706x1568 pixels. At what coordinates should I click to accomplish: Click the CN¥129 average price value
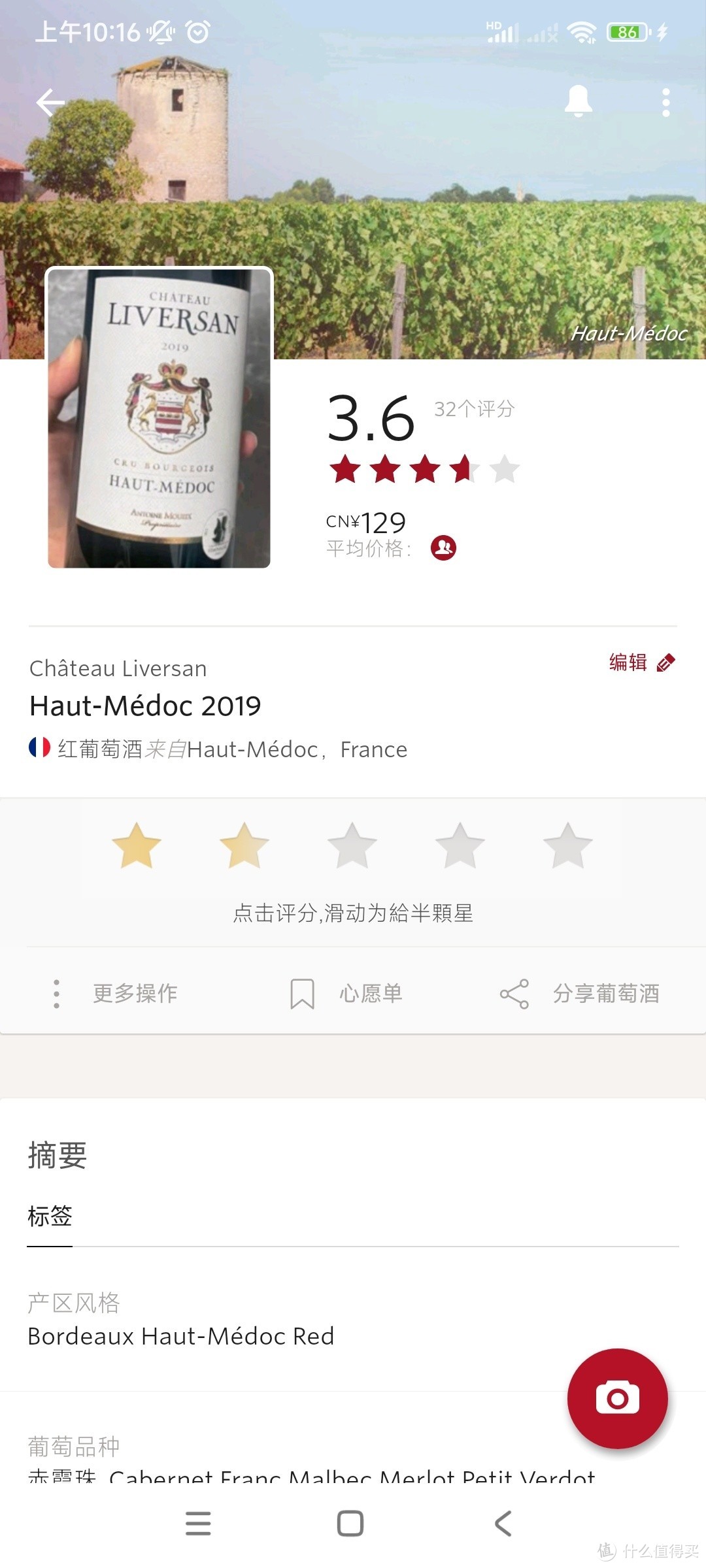(365, 521)
